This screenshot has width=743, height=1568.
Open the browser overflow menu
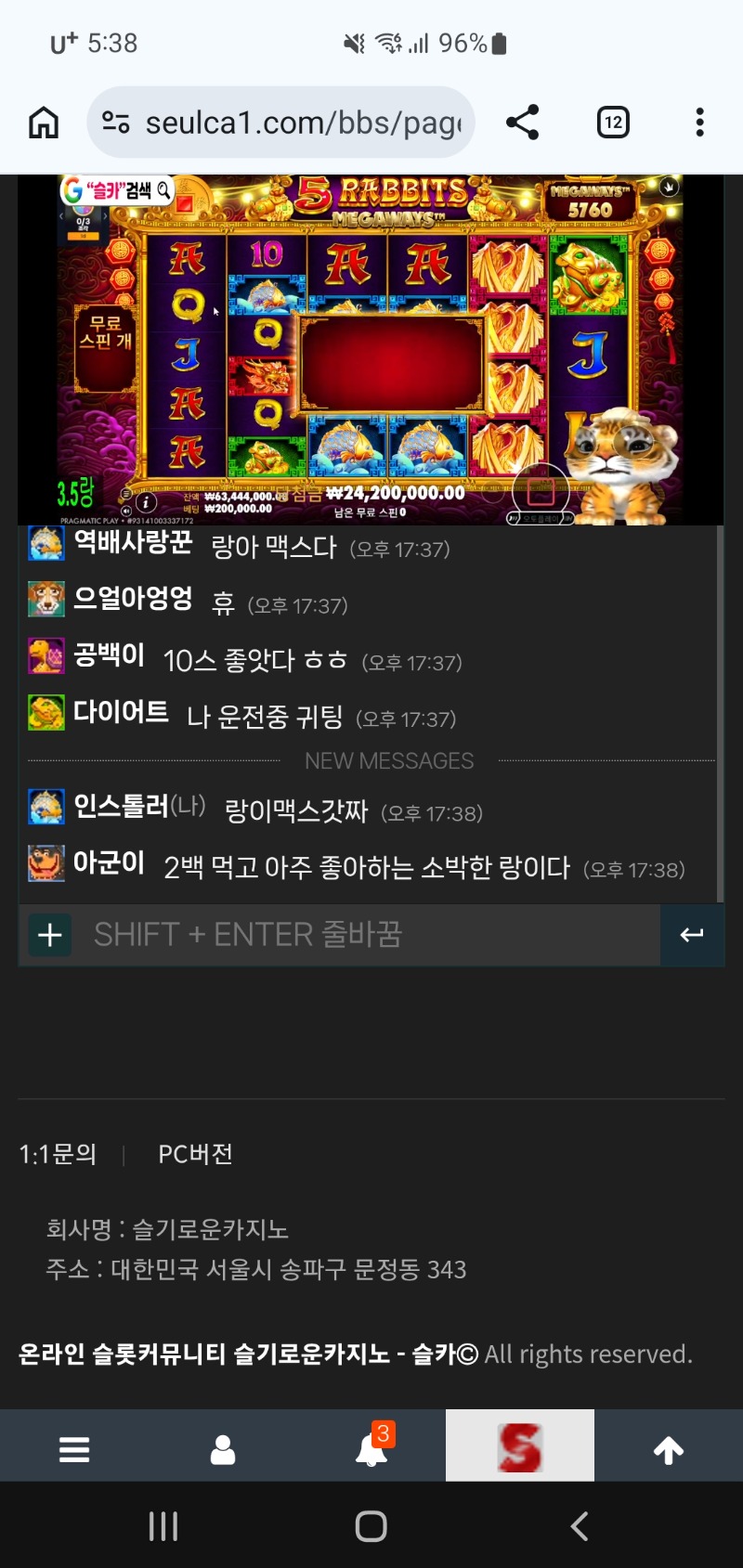pos(699,123)
